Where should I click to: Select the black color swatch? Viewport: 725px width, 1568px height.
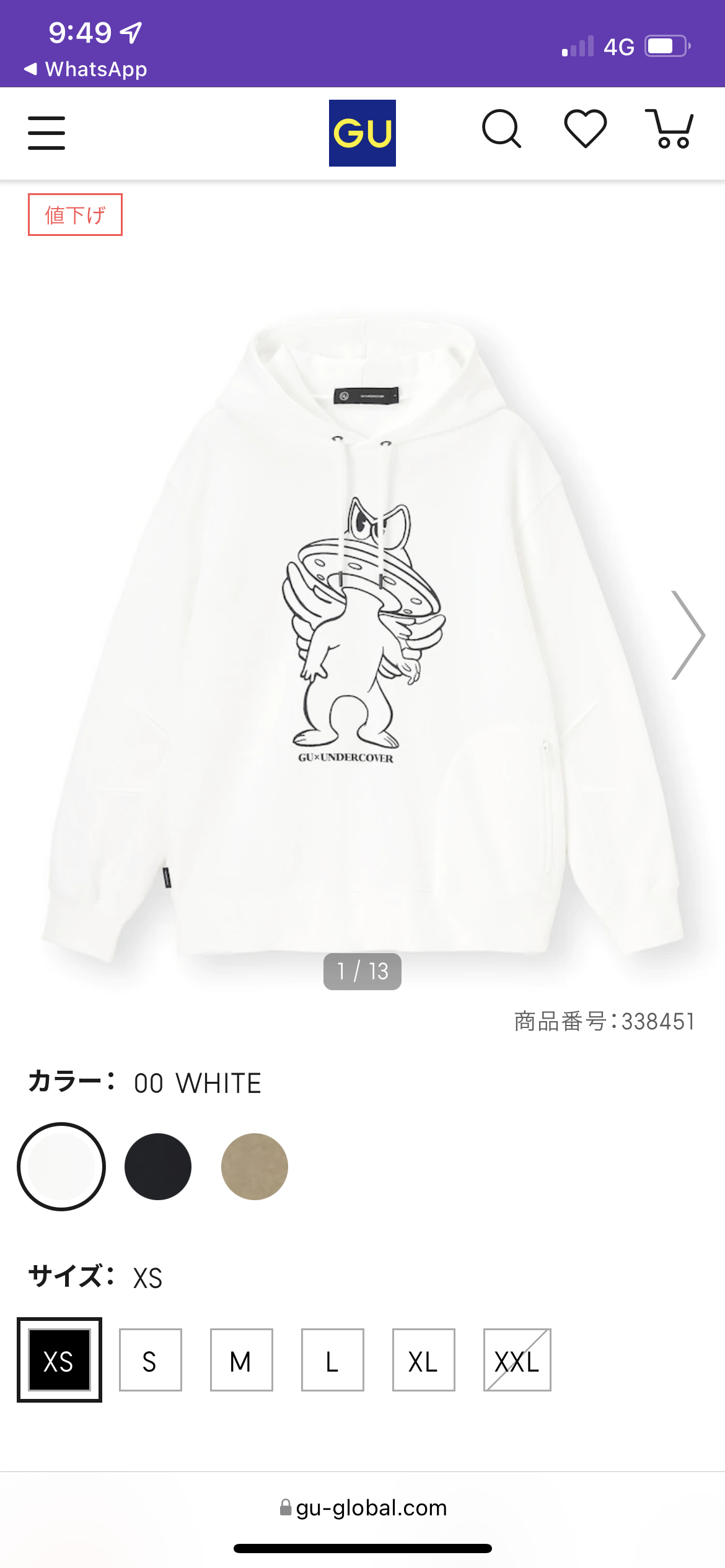click(x=158, y=1167)
